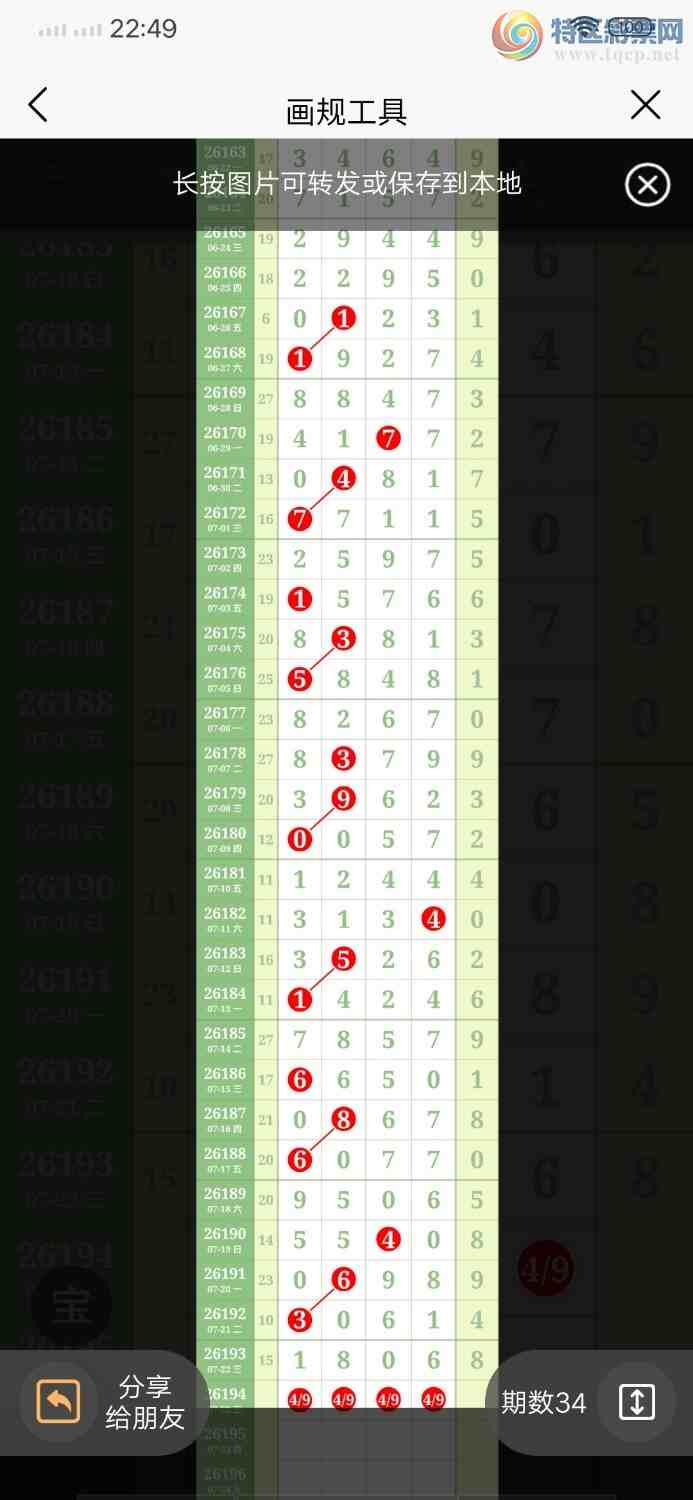Dismiss the image preview overlay
The width and height of the screenshot is (693, 1500).
[x=647, y=185]
